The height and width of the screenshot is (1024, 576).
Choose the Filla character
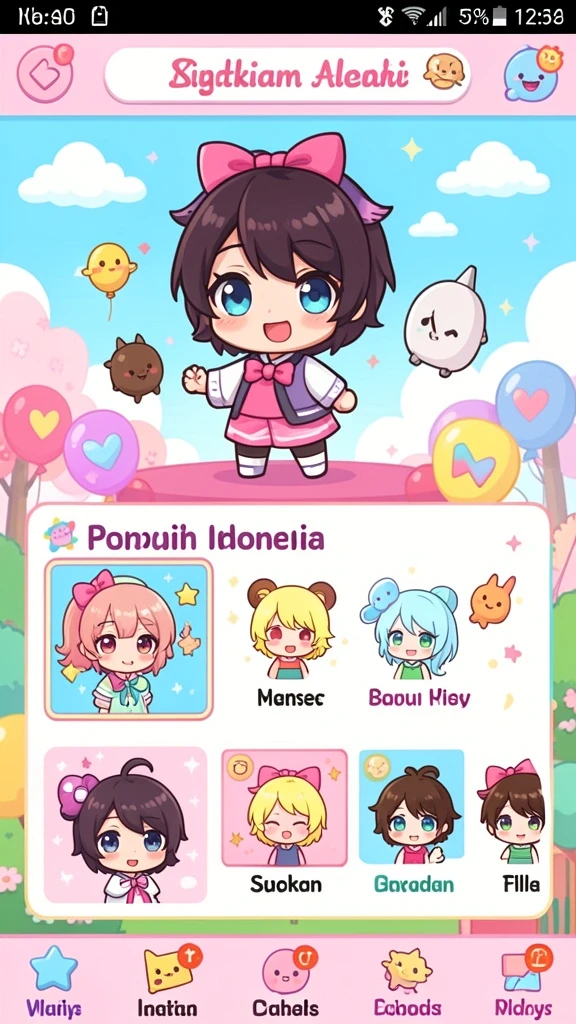[515, 826]
